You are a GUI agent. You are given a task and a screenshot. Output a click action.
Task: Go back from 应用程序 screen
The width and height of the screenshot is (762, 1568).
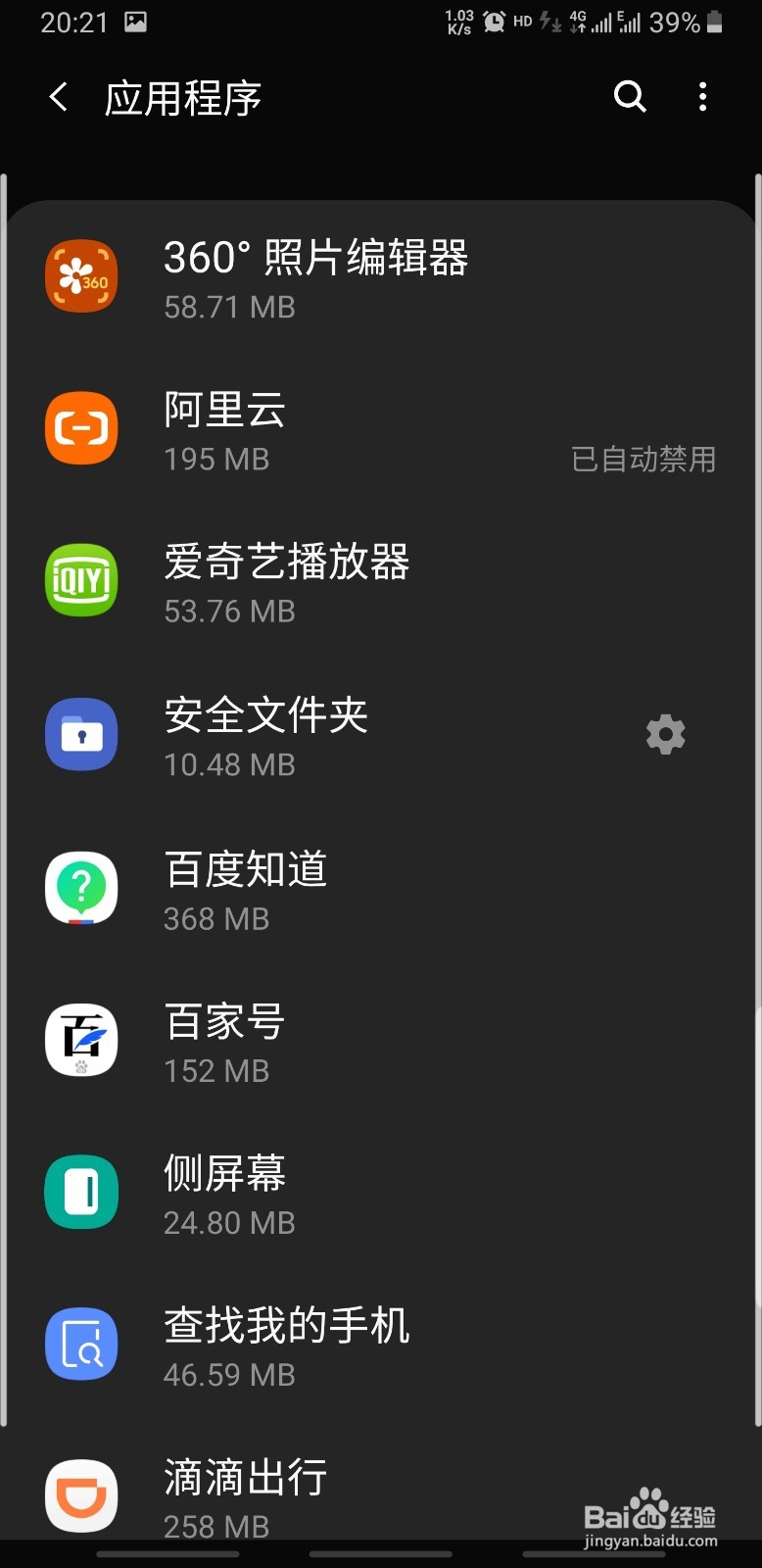click(x=59, y=97)
